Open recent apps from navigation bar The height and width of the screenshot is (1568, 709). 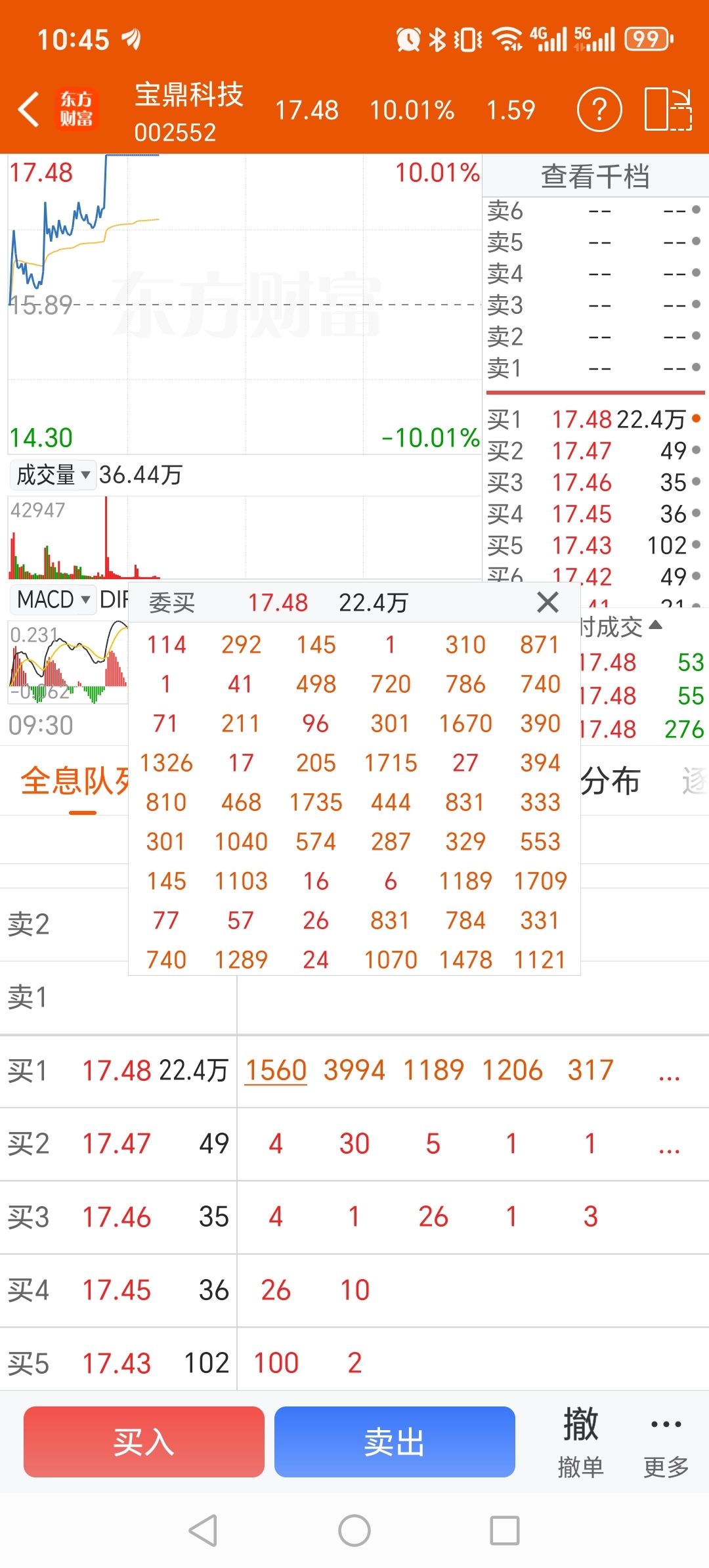point(505,1531)
